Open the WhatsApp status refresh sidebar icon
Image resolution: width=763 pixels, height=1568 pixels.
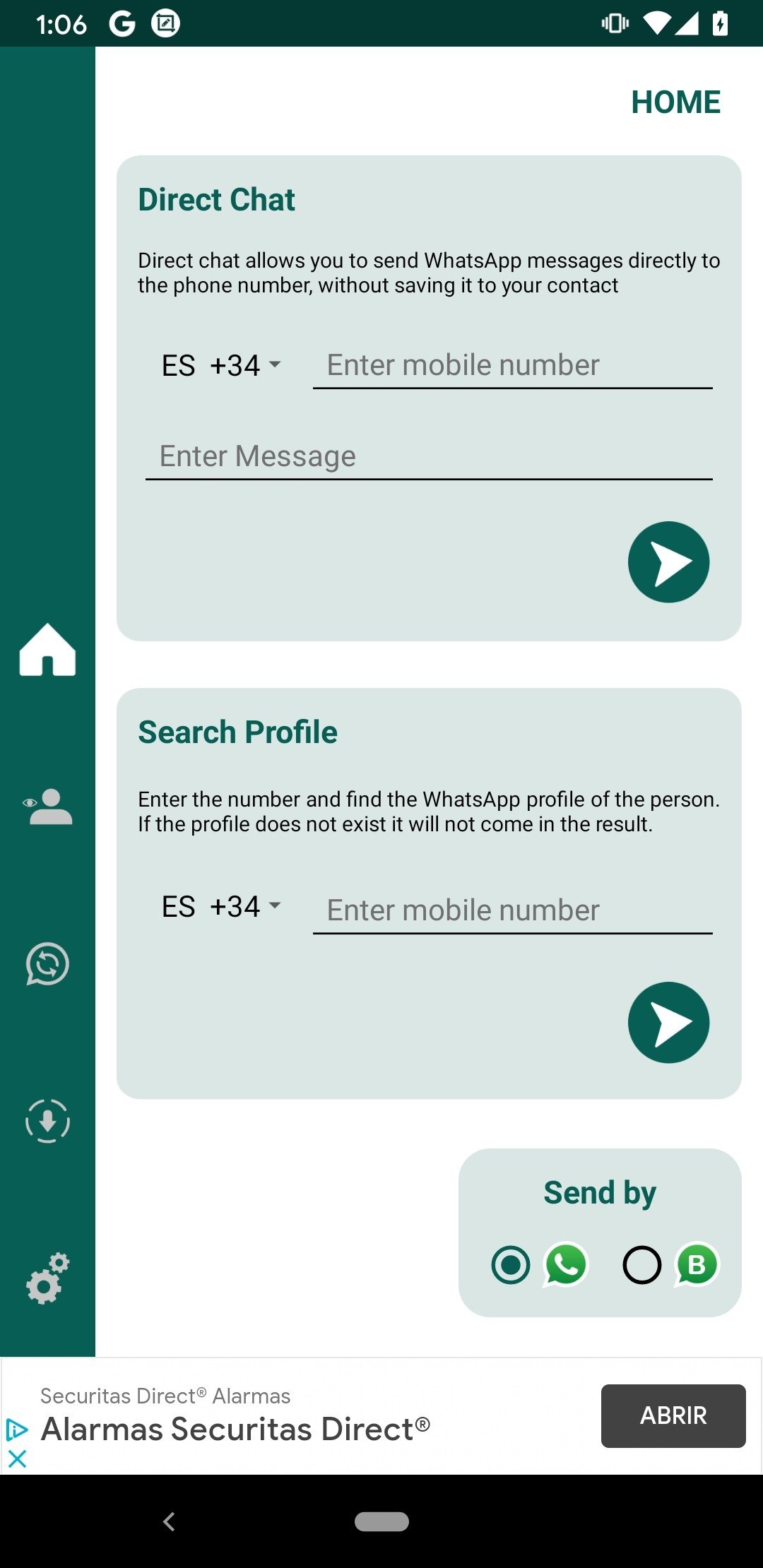(47, 964)
